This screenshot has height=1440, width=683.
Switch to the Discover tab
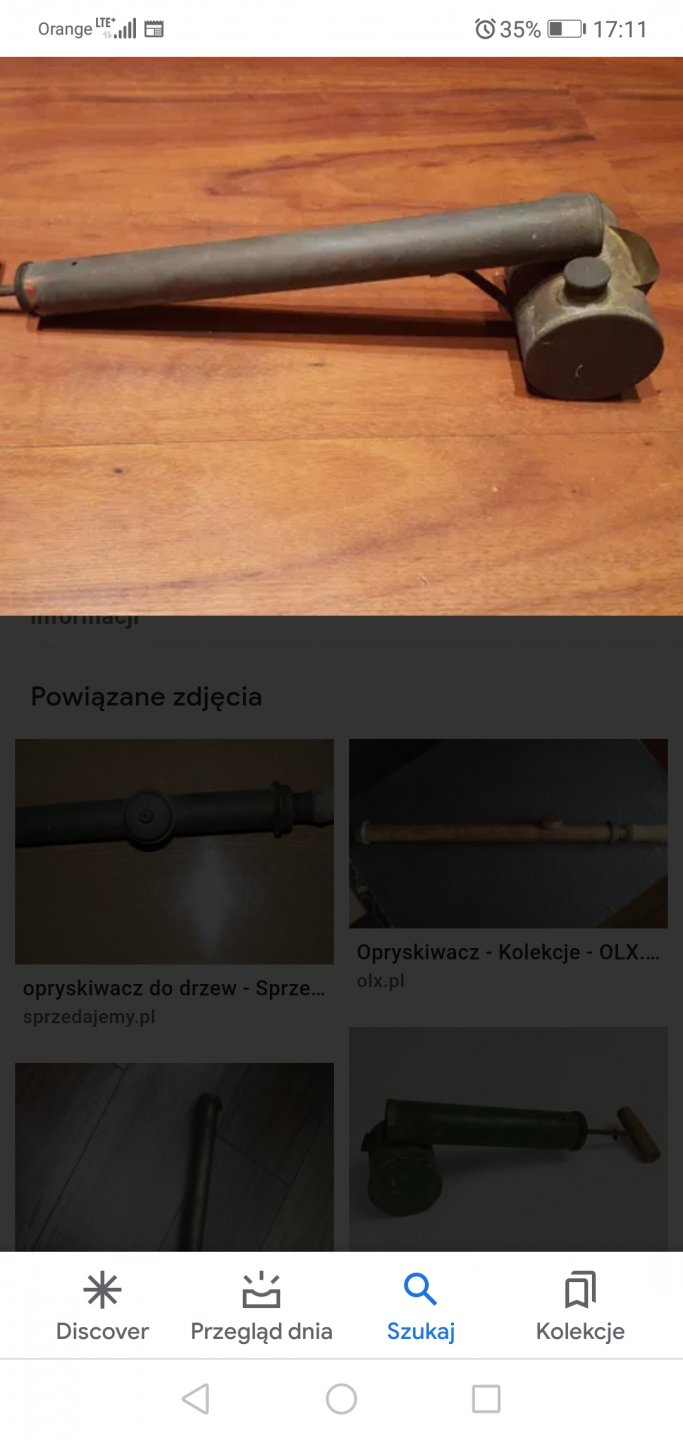[x=102, y=1306]
